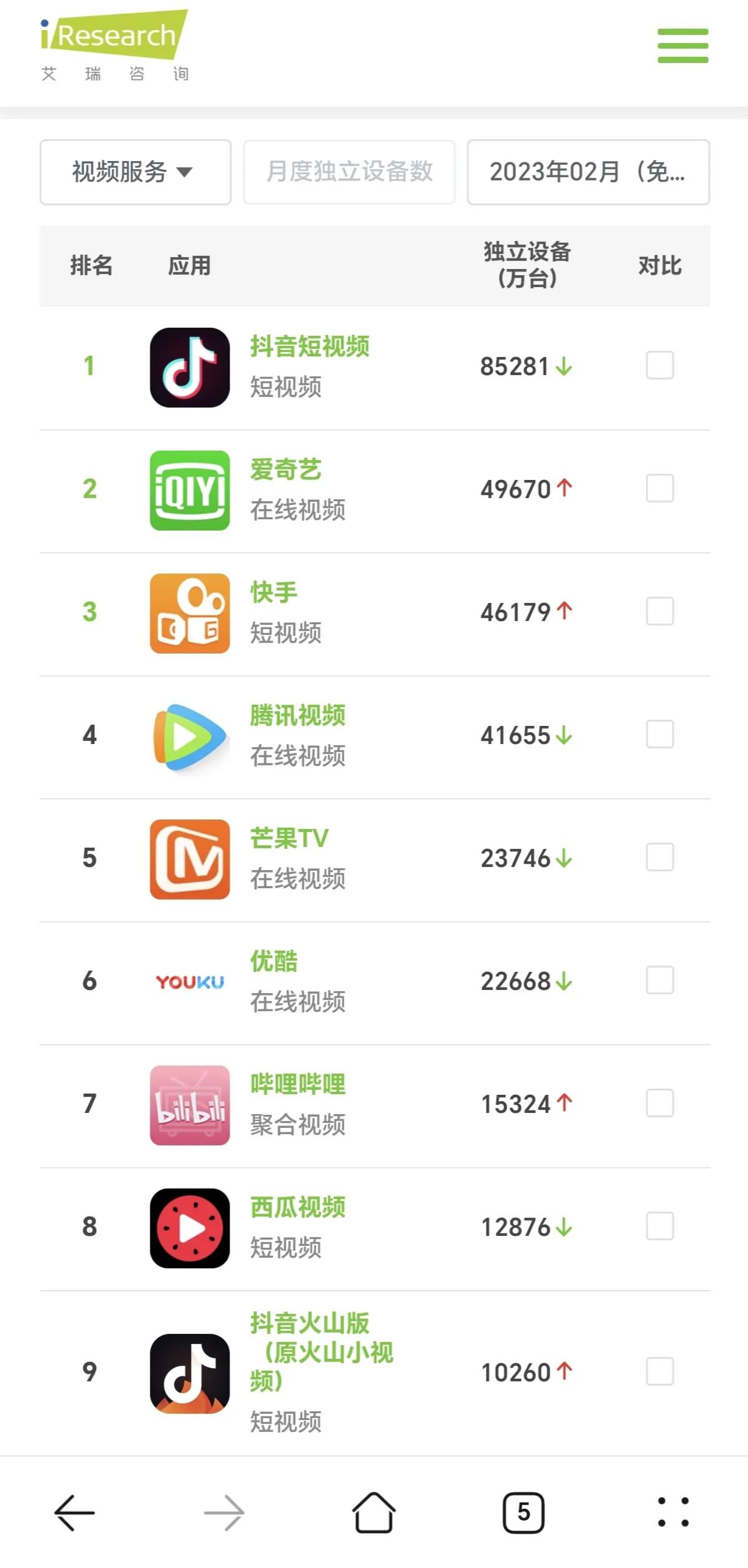Image resolution: width=748 pixels, height=1568 pixels.
Task: Expand the 视频服务 category dropdown
Action: coord(135,172)
